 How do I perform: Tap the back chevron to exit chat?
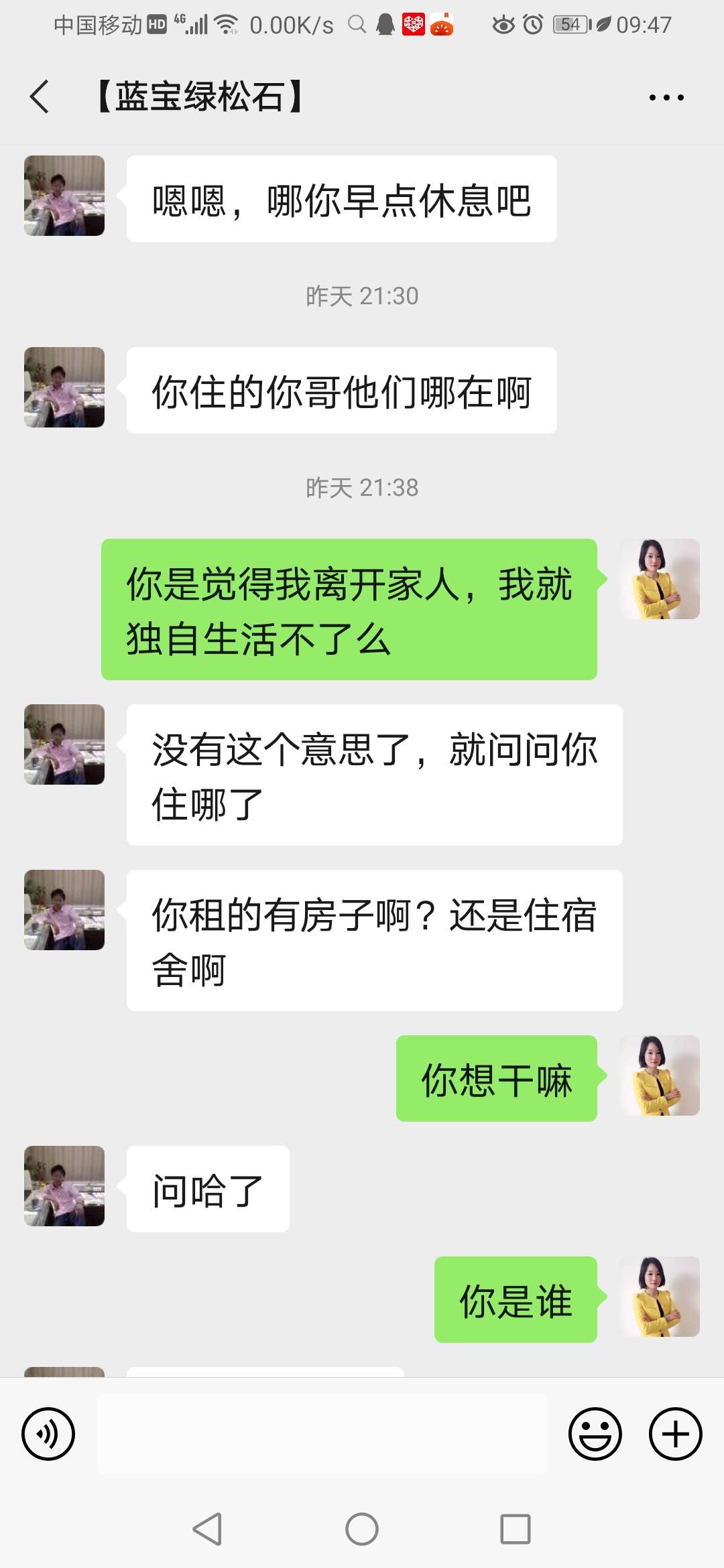coord(38,96)
